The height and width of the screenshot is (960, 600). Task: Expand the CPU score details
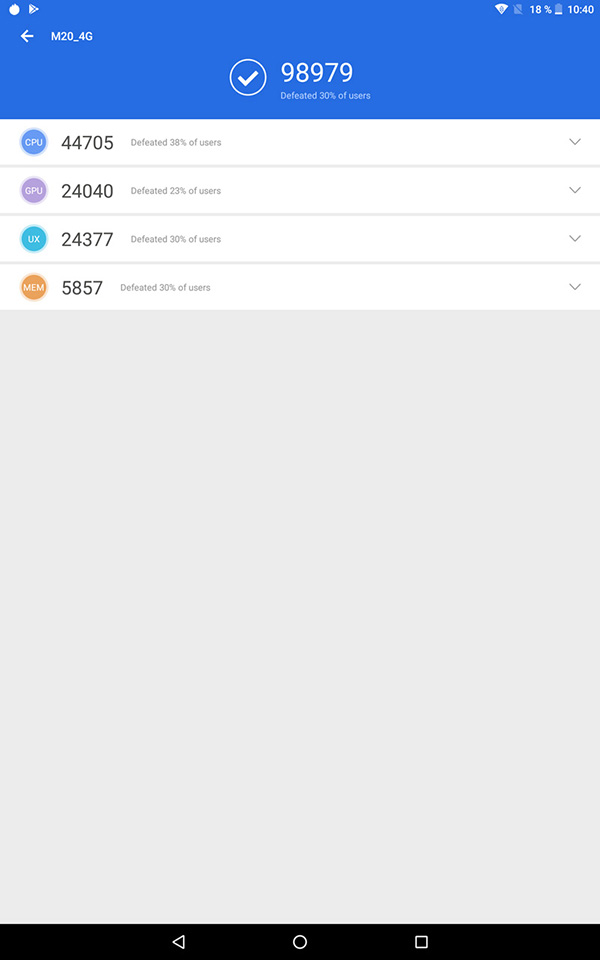[574, 142]
